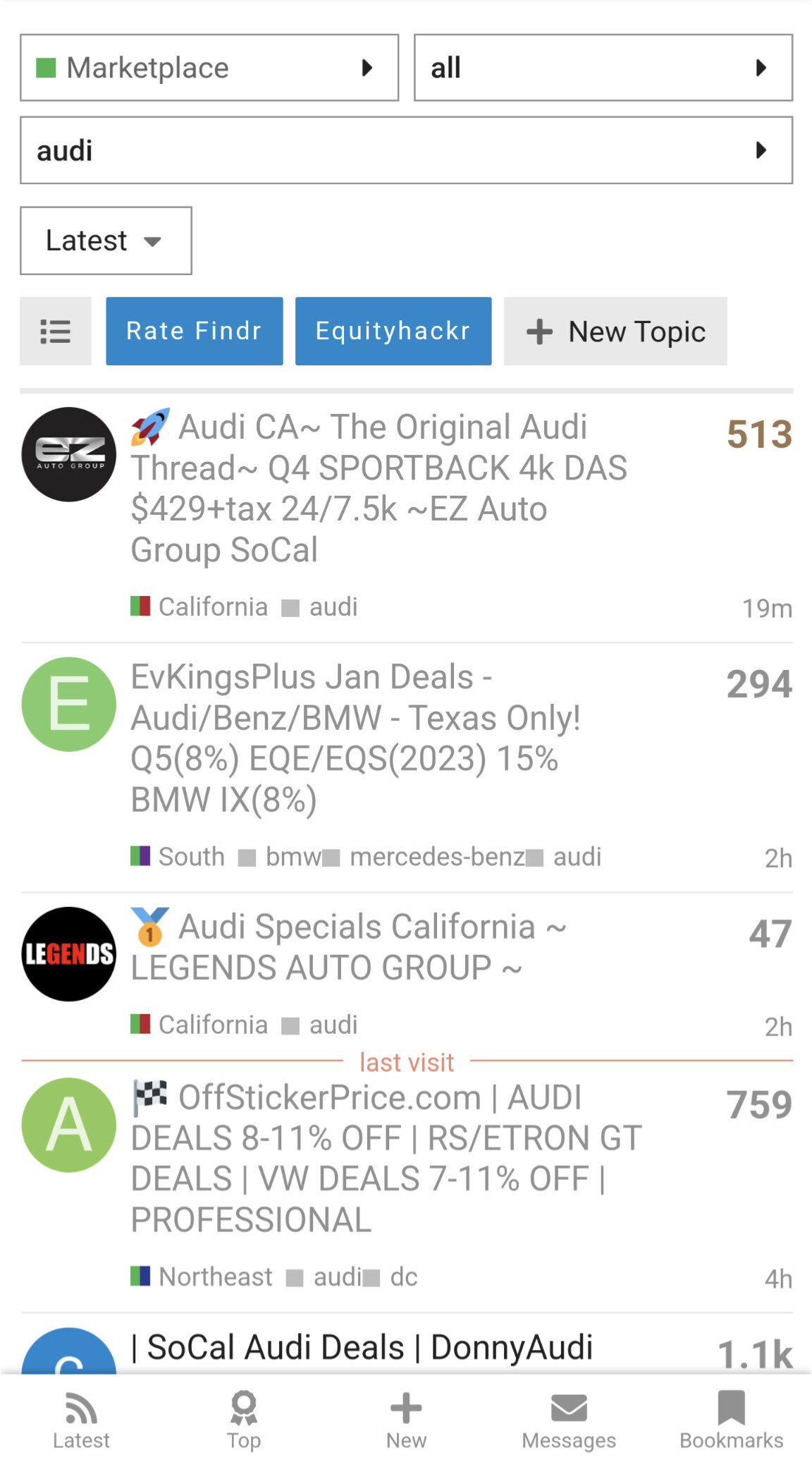Viewport: 812px width, 1462px height.
Task: Open Rate Findr tool
Action: coord(195,331)
